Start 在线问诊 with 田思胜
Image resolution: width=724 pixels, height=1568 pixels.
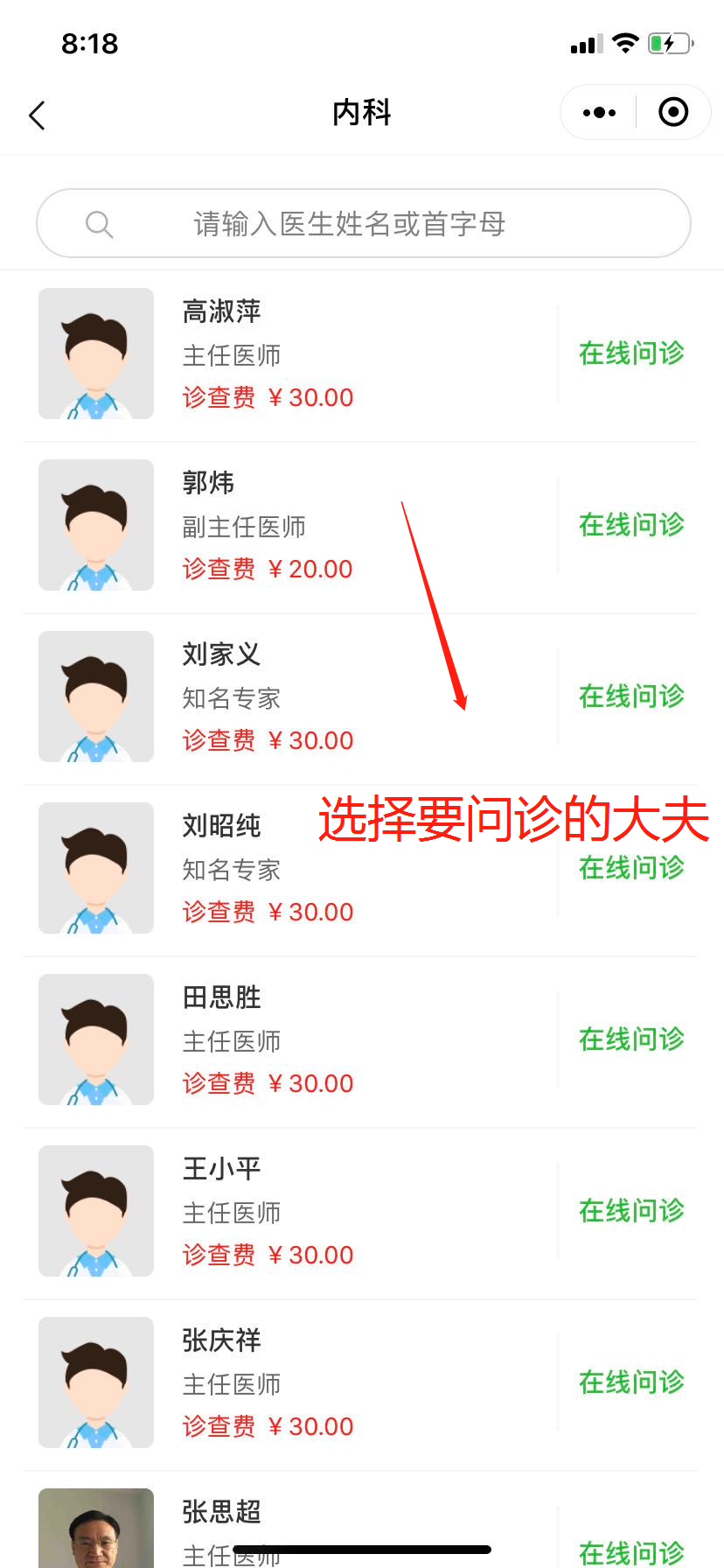click(x=631, y=1039)
